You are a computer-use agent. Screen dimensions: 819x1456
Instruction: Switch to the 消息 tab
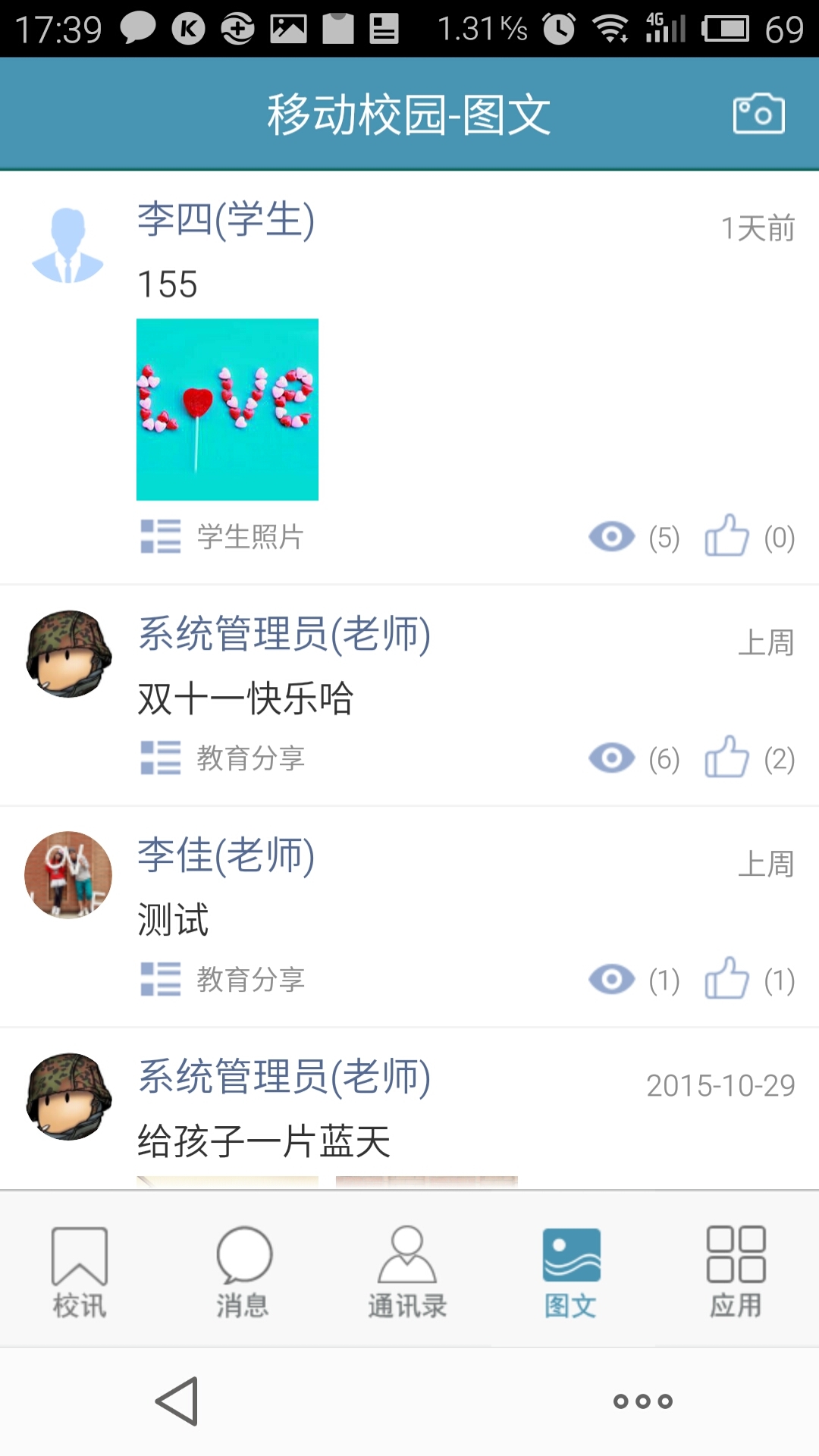point(243,1270)
